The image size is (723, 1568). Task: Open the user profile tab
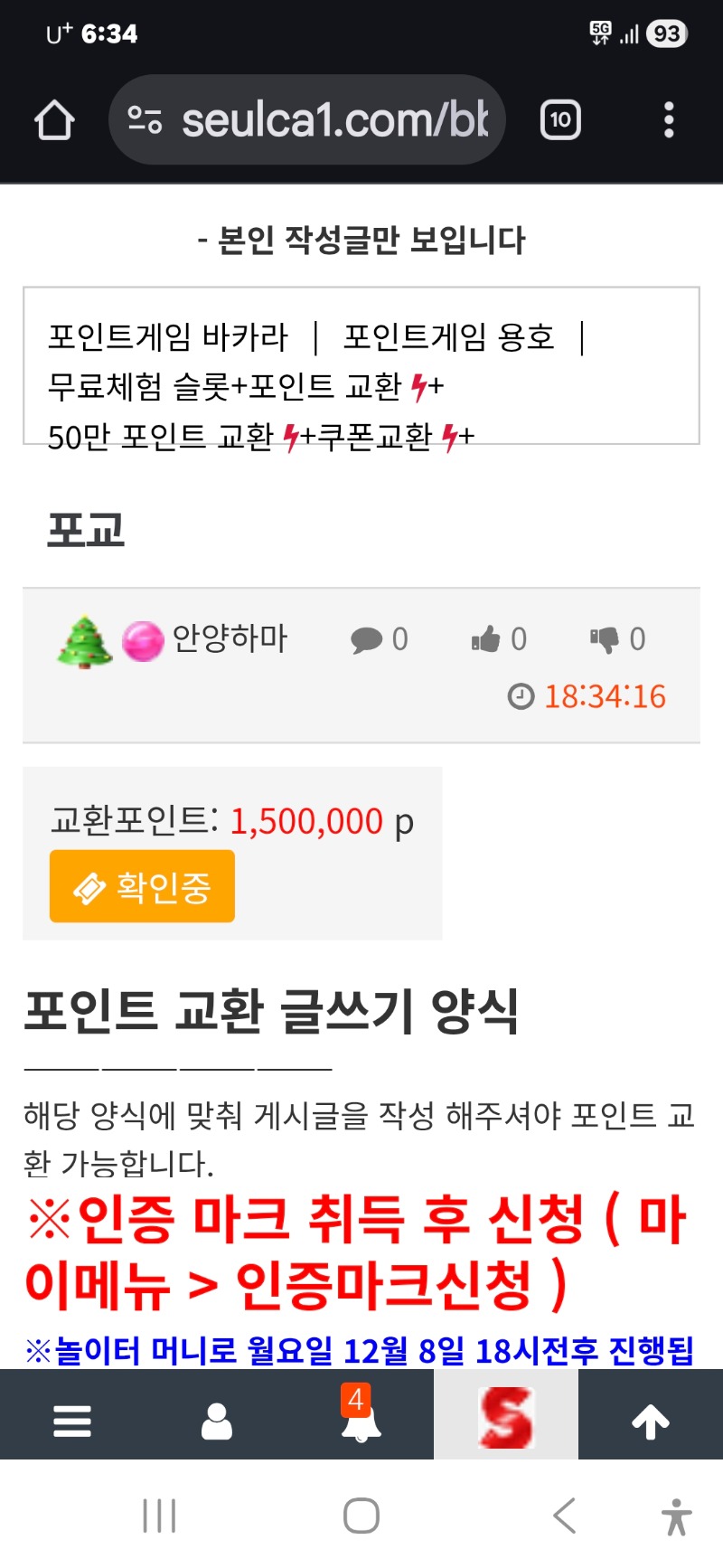click(217, 1421)
